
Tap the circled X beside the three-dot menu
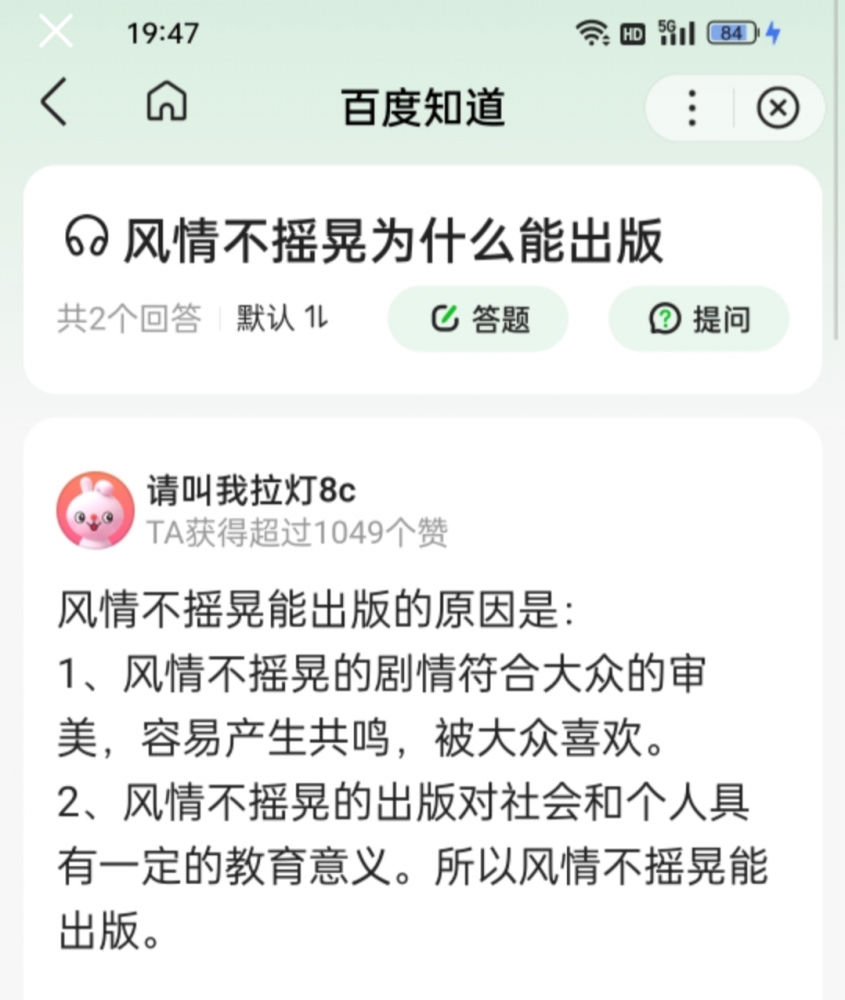coord(778,108)
